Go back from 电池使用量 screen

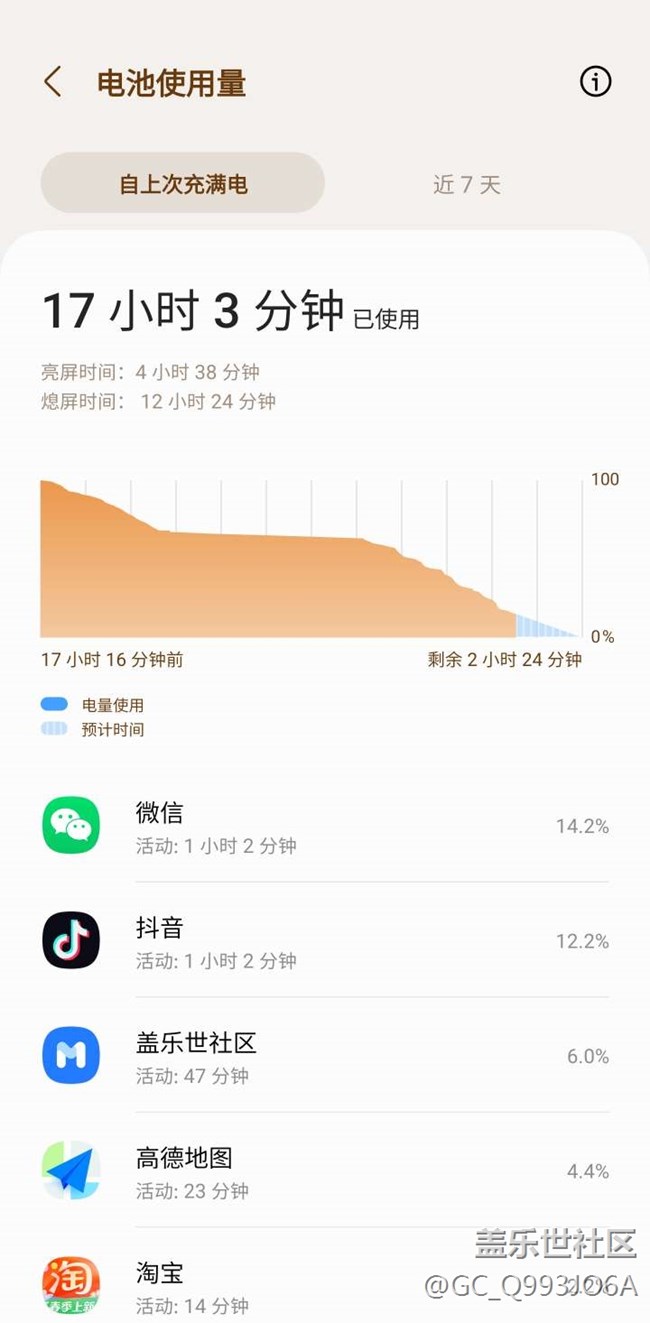pos(53,82)
